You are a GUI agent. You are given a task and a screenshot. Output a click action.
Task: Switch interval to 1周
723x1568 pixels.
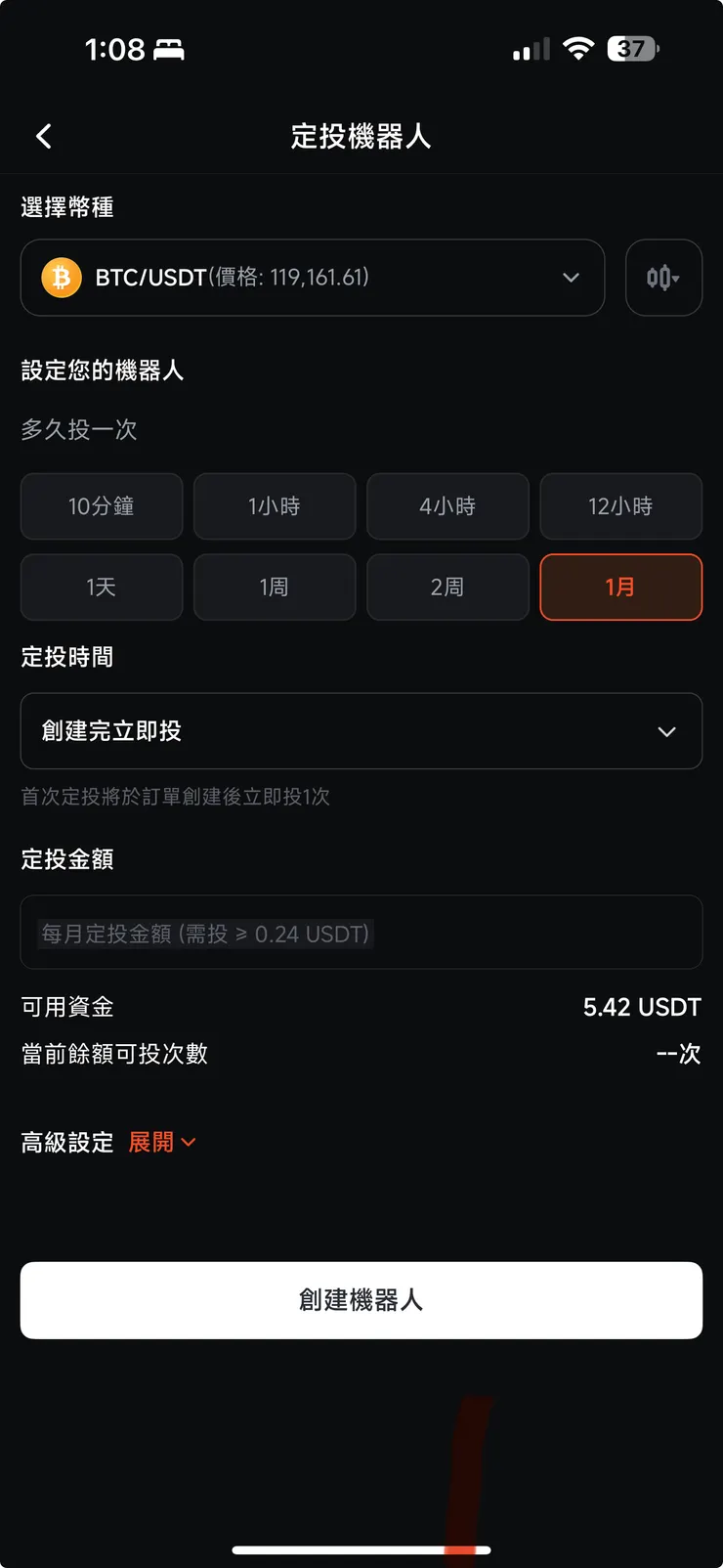tap(275, 587)
